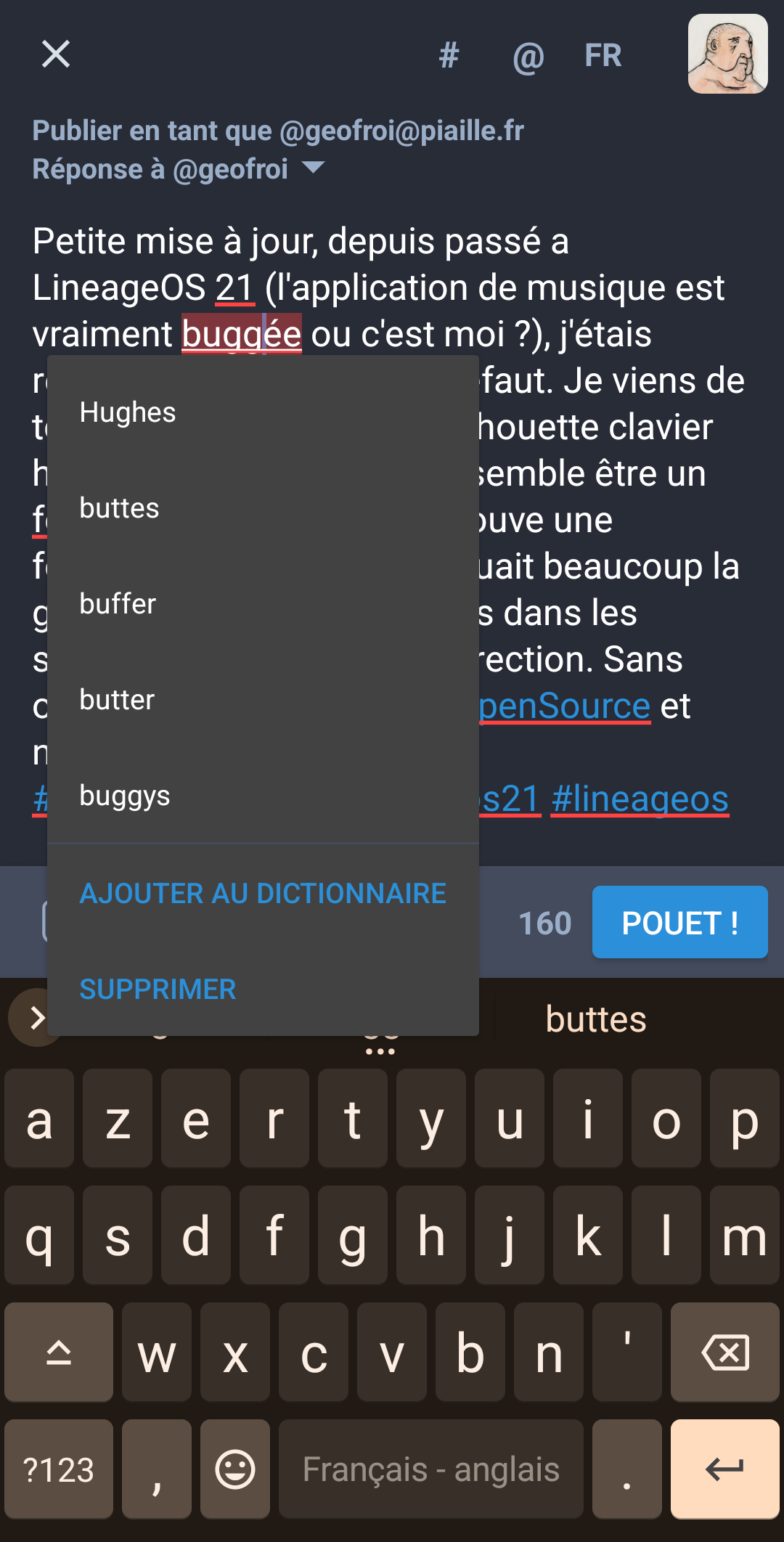
Task: Open the emoji keyboard
Action: [x=235, y=1469]
